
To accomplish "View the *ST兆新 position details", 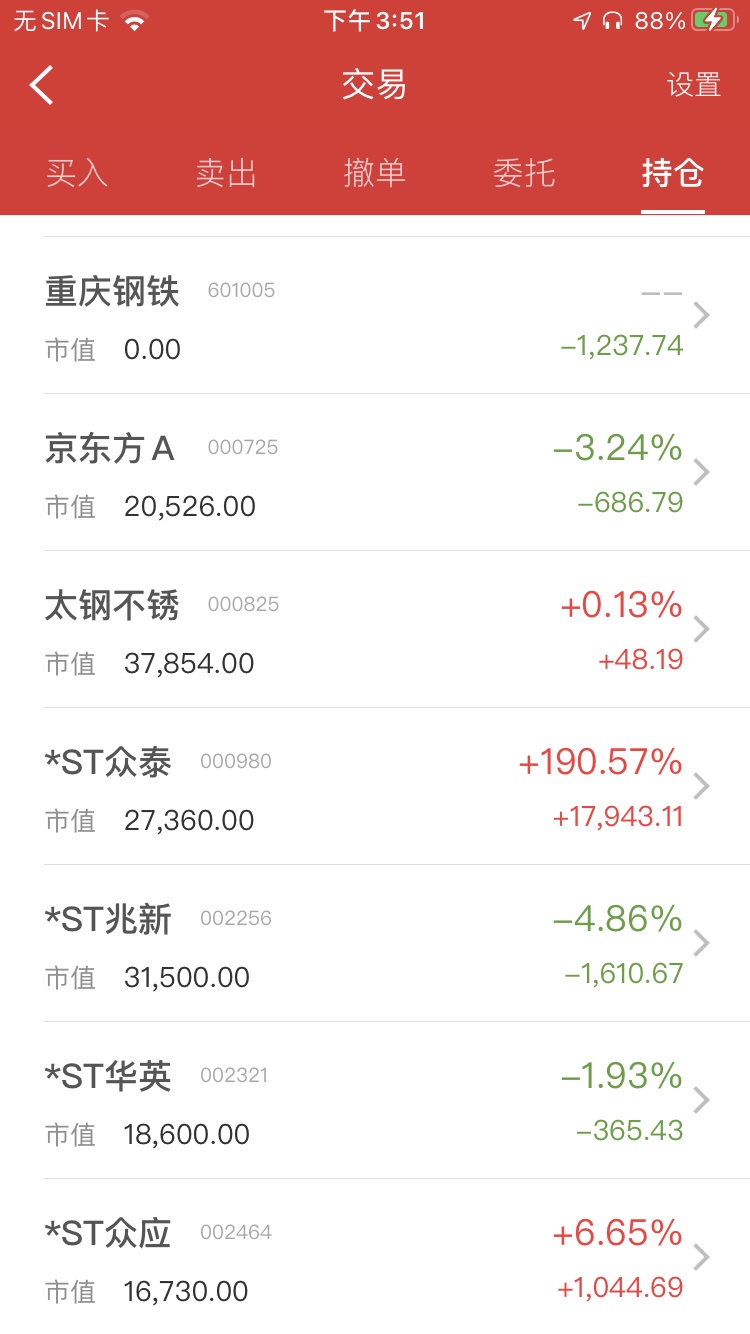I will 375,944.
